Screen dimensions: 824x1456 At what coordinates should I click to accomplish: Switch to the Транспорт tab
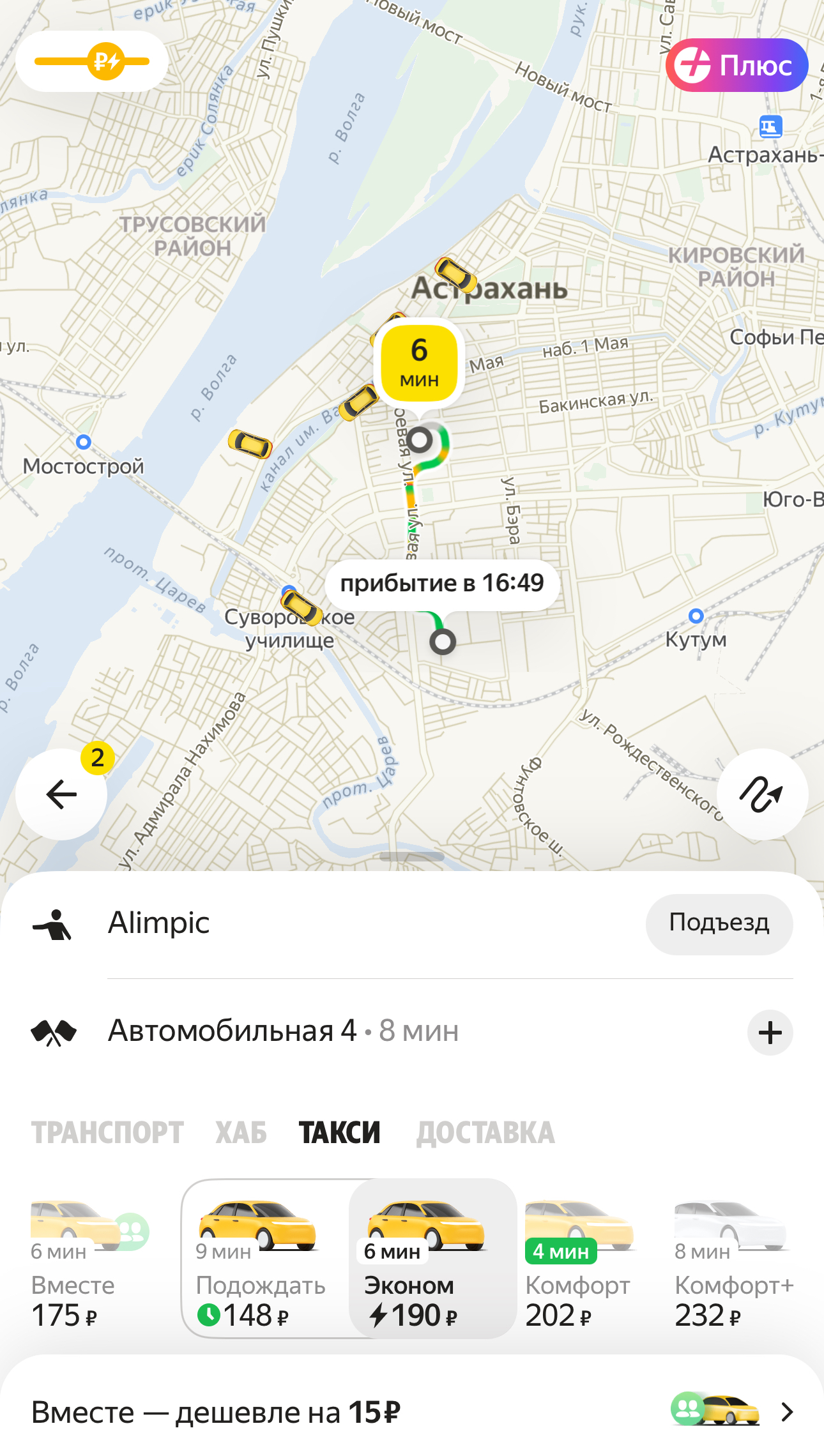click(107, 1133)
